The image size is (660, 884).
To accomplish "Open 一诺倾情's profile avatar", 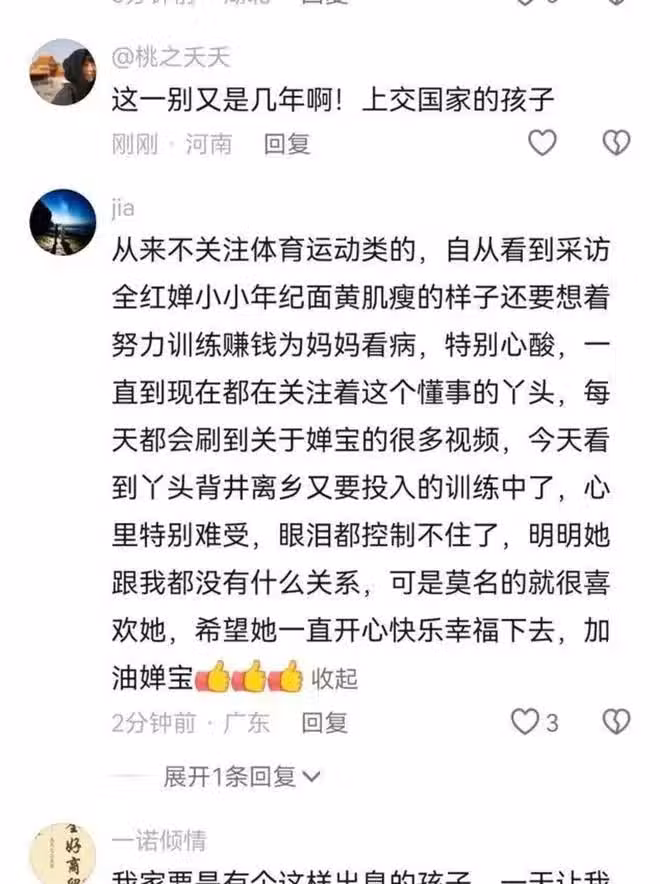I will [x=63, y=855].
